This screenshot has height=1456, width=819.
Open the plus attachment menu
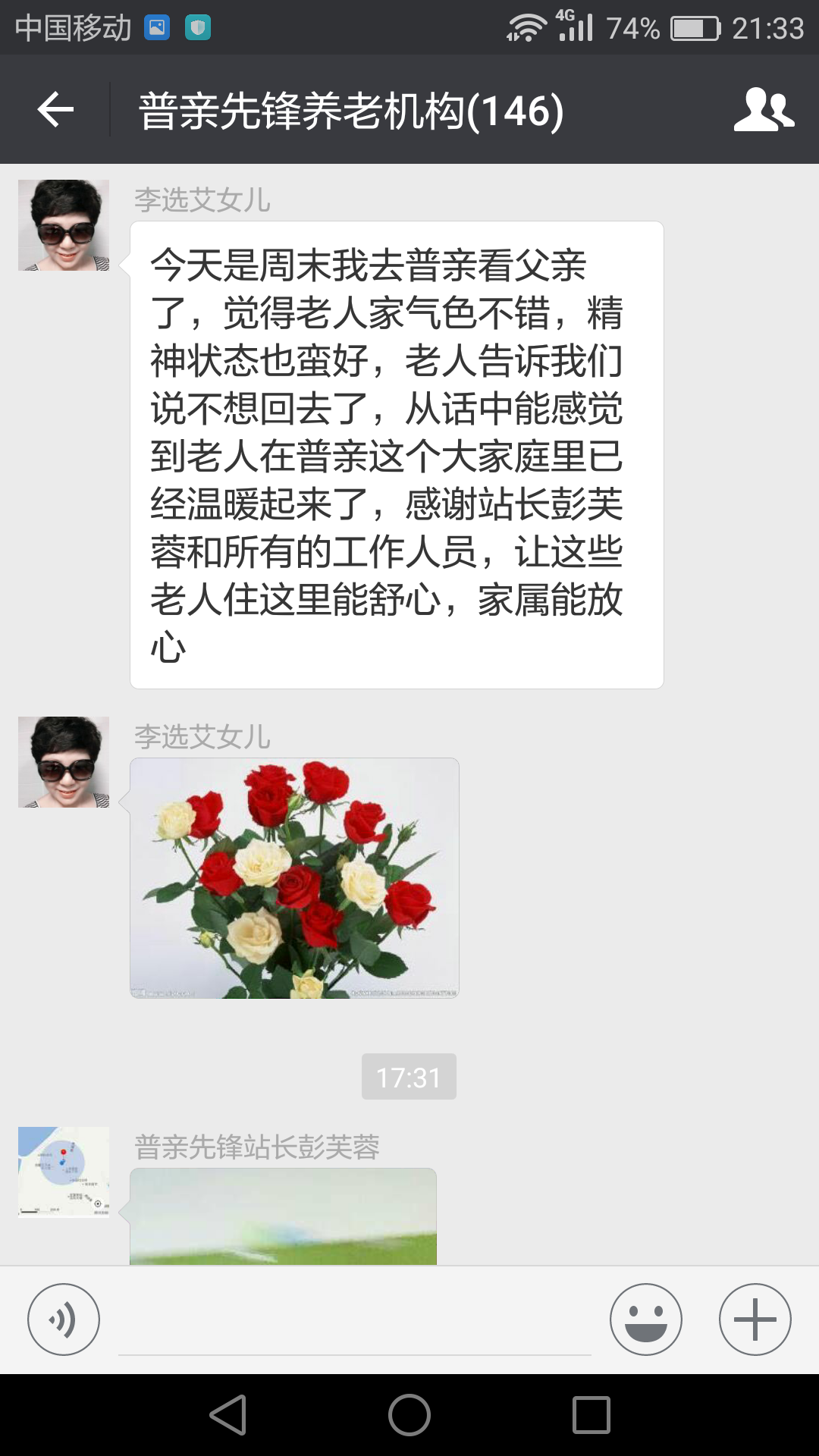(755, 1319)
